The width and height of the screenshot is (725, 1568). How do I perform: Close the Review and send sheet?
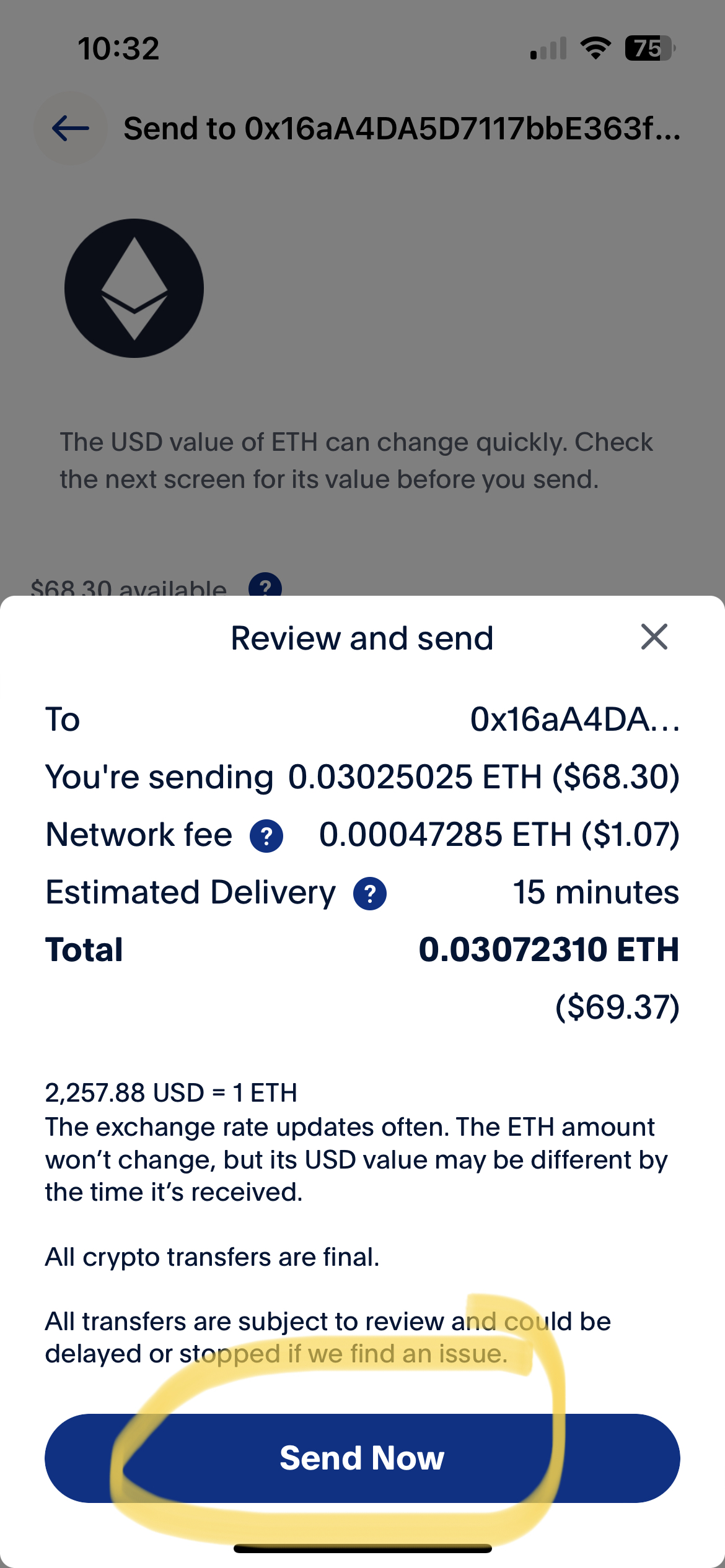pyautogui.click(x=654, y=637)
